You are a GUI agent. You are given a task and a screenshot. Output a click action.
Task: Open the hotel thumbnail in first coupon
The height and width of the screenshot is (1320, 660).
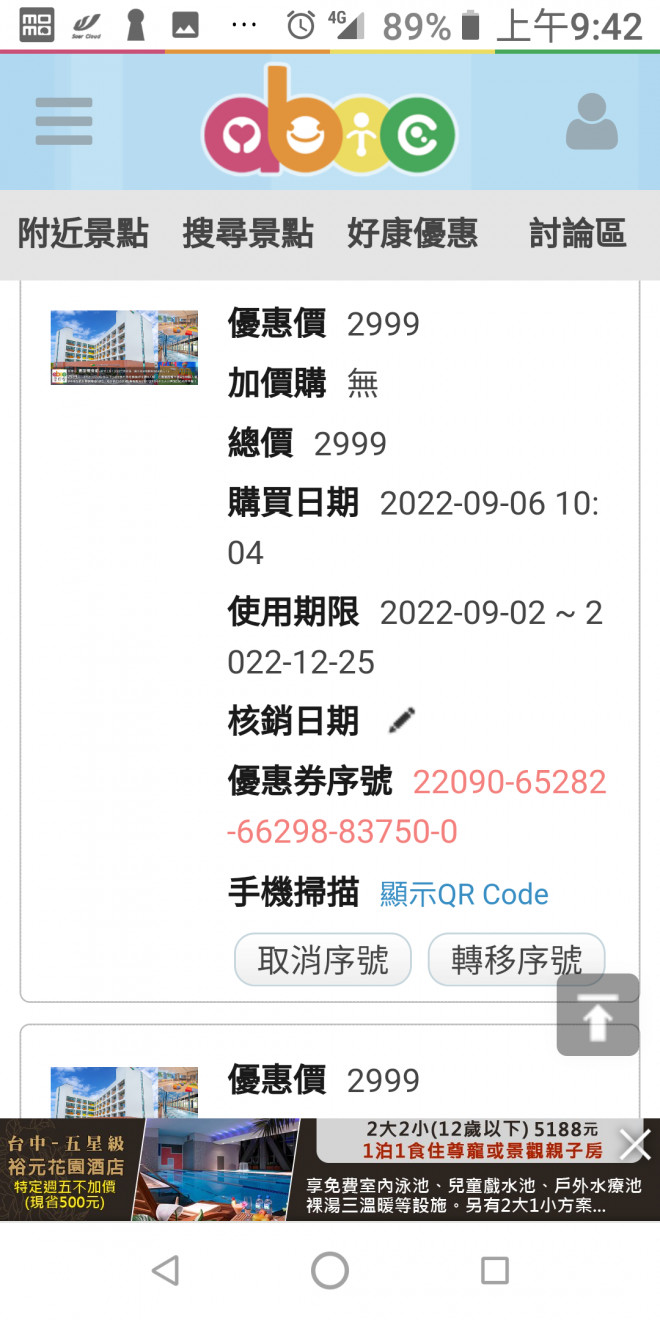(124, 347)
